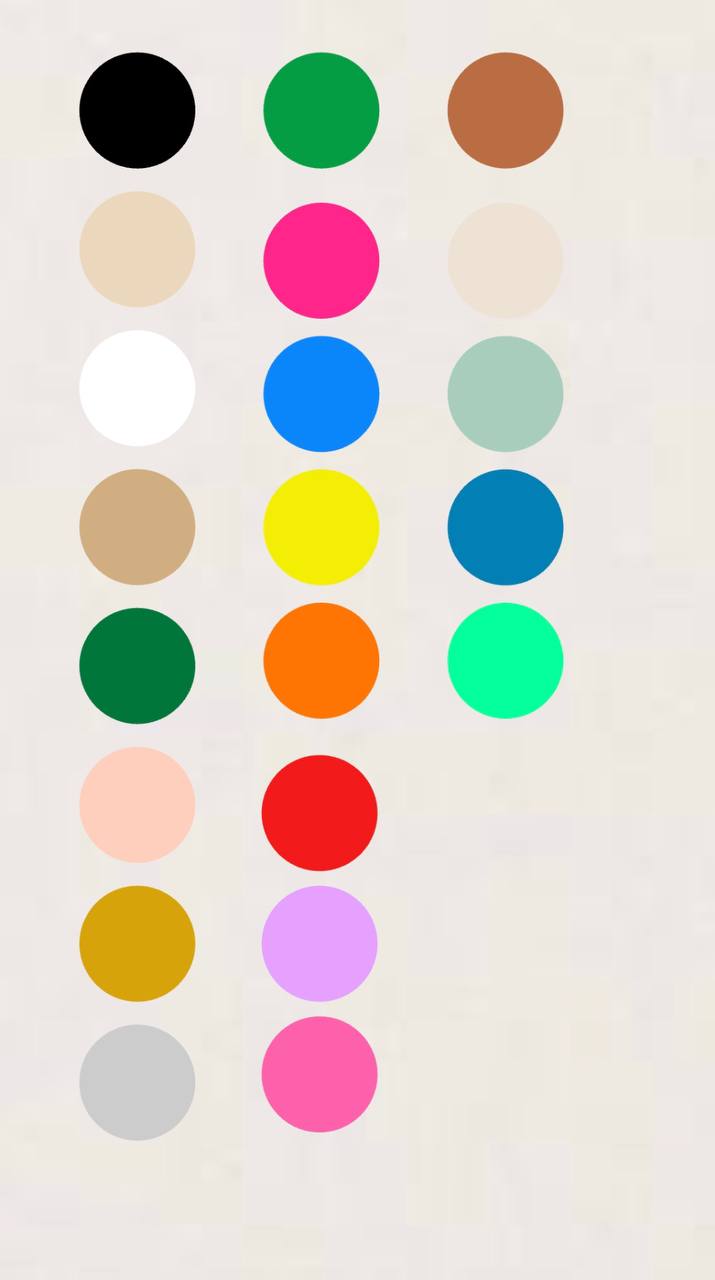Select the tan swatch
The height and width of the screenshot is (1280, 715).
point(137,527)
